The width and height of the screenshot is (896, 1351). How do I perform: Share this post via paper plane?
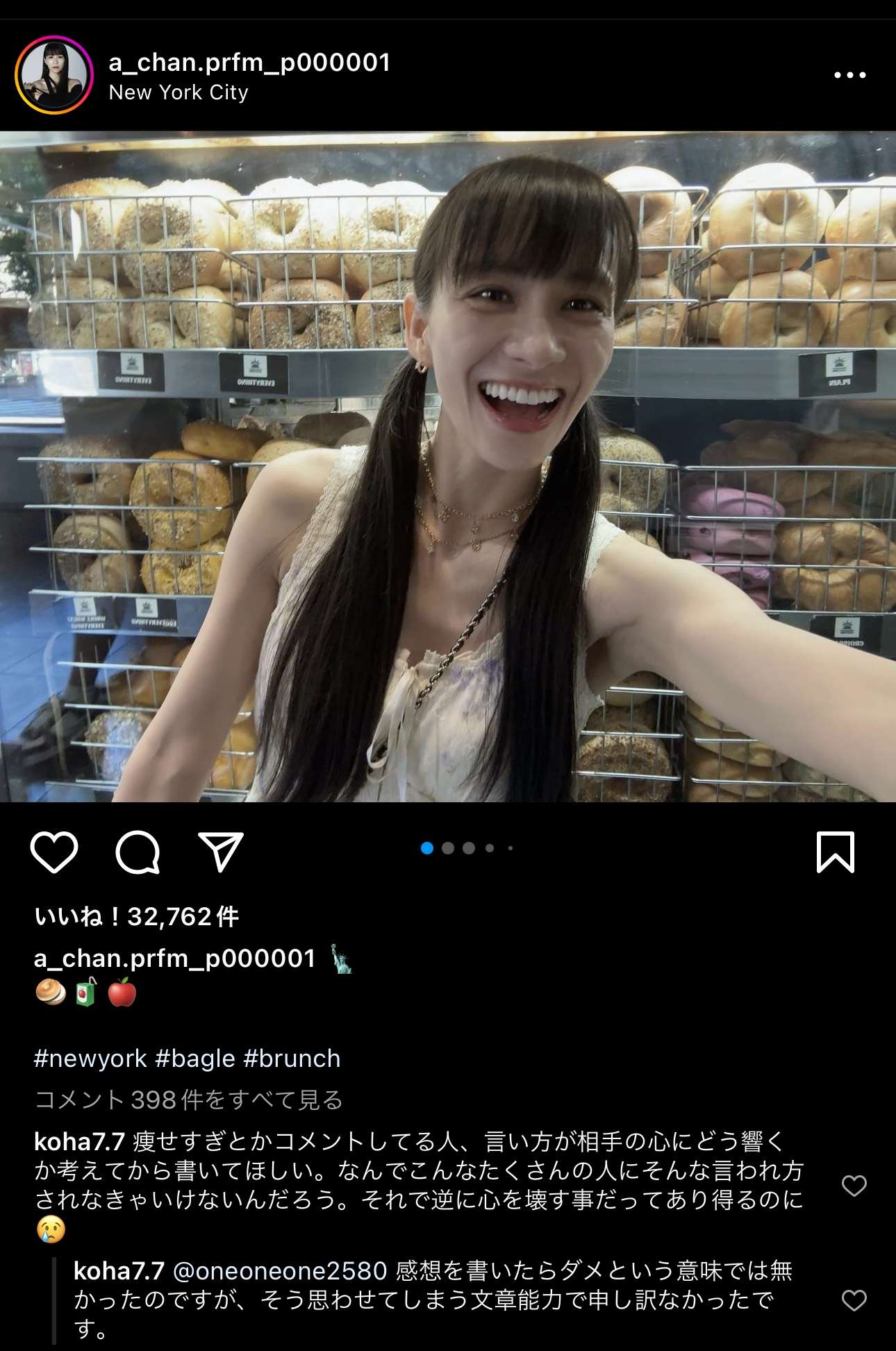[221, 852]
